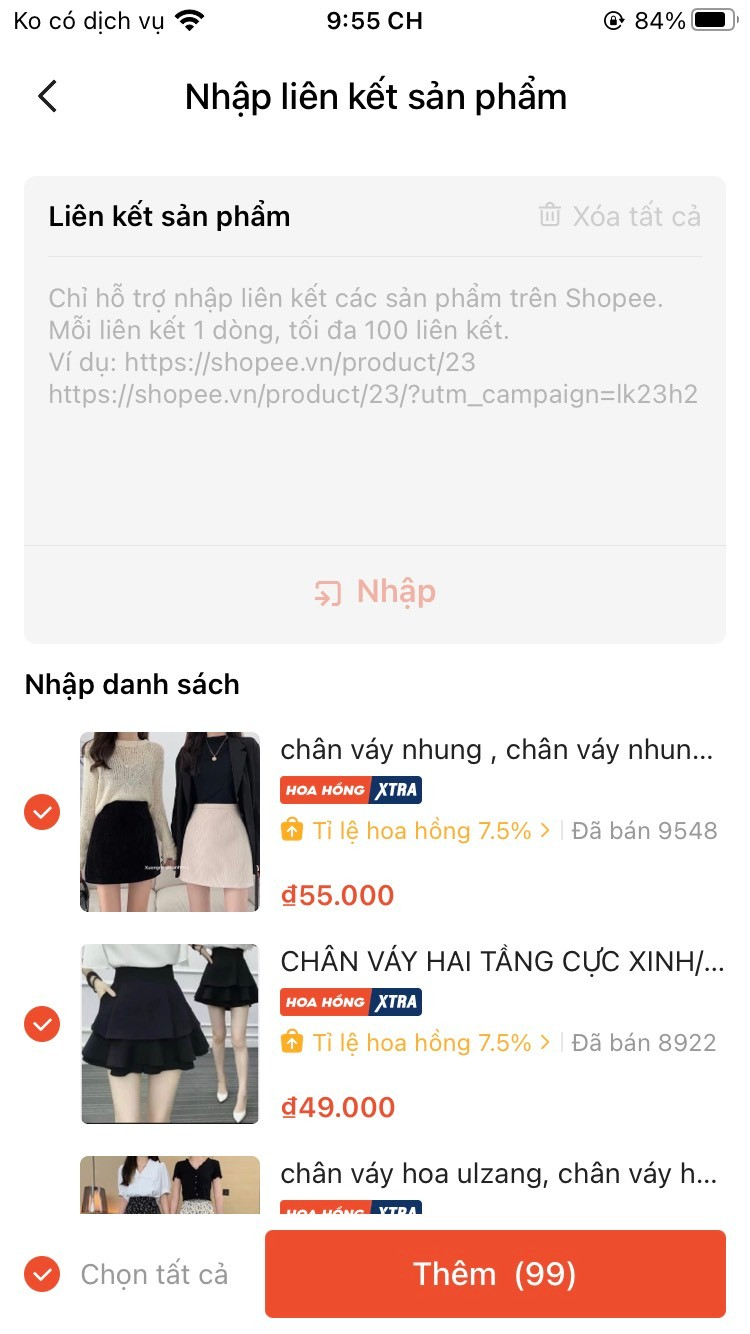Open the 'chân váy nhung' product item

pyautogui.click(x=496, y=750)
